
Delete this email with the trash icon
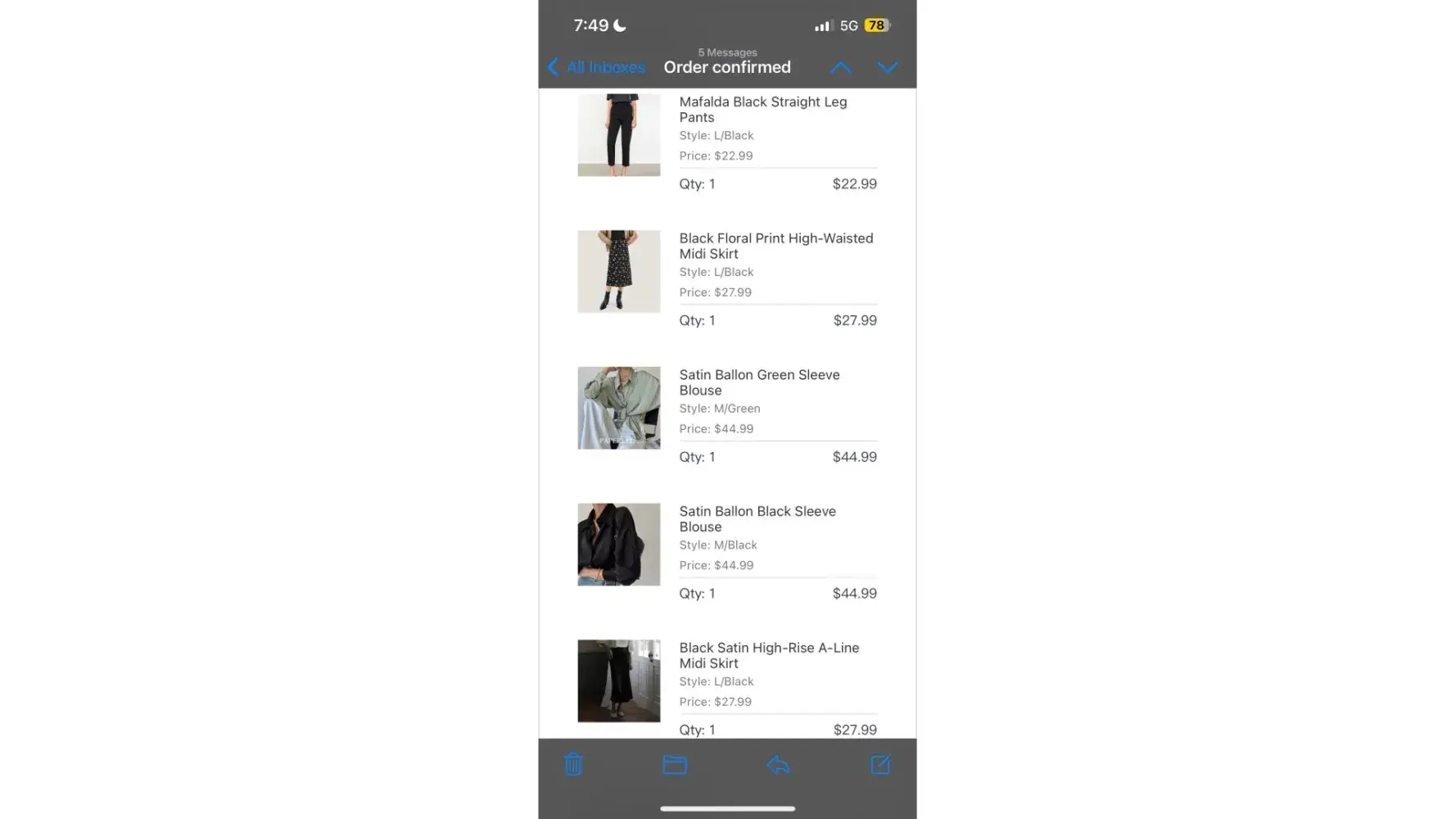point(573,764)
